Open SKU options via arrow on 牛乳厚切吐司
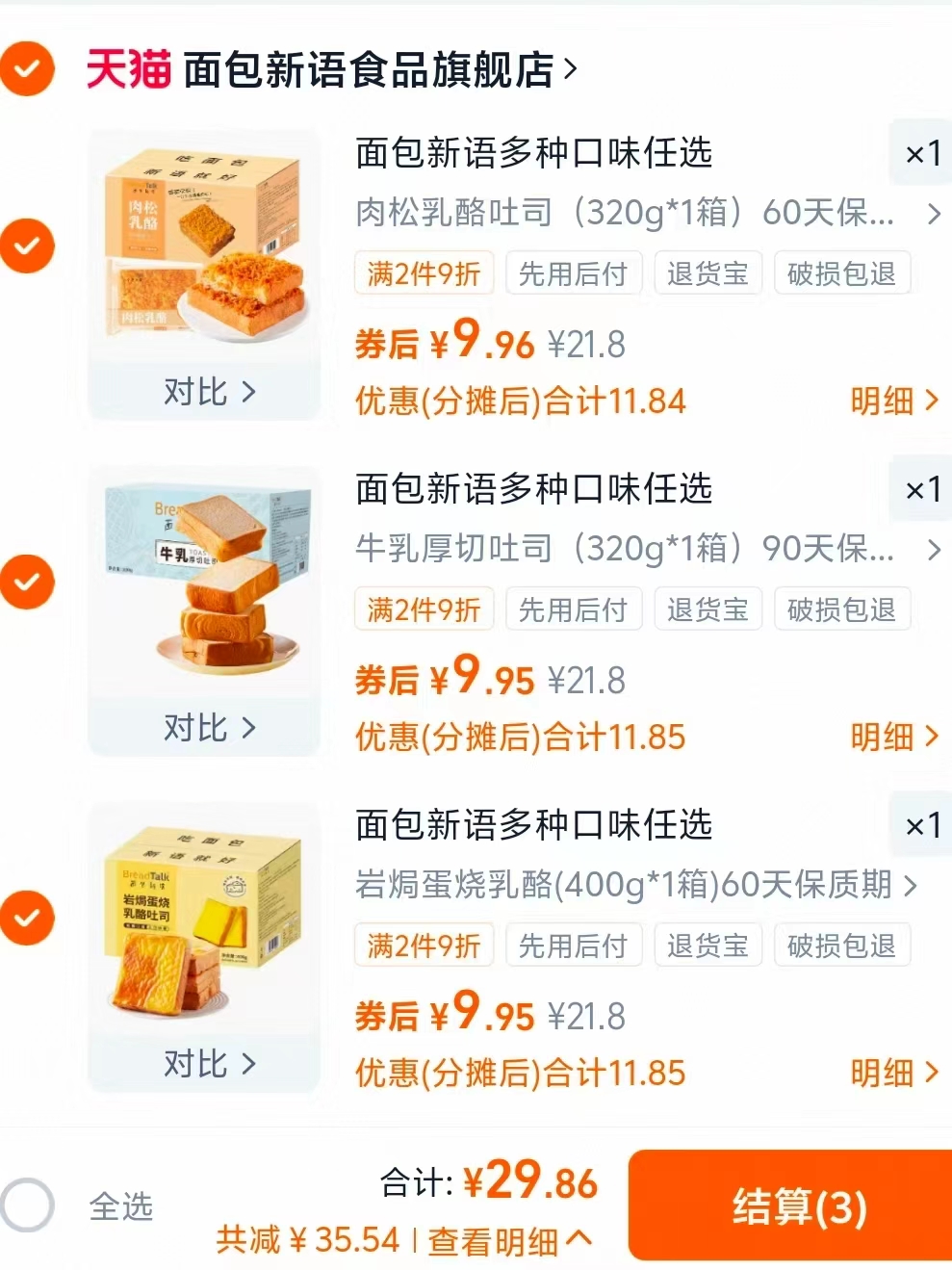The image size is (952, 1270). [935, 551]
